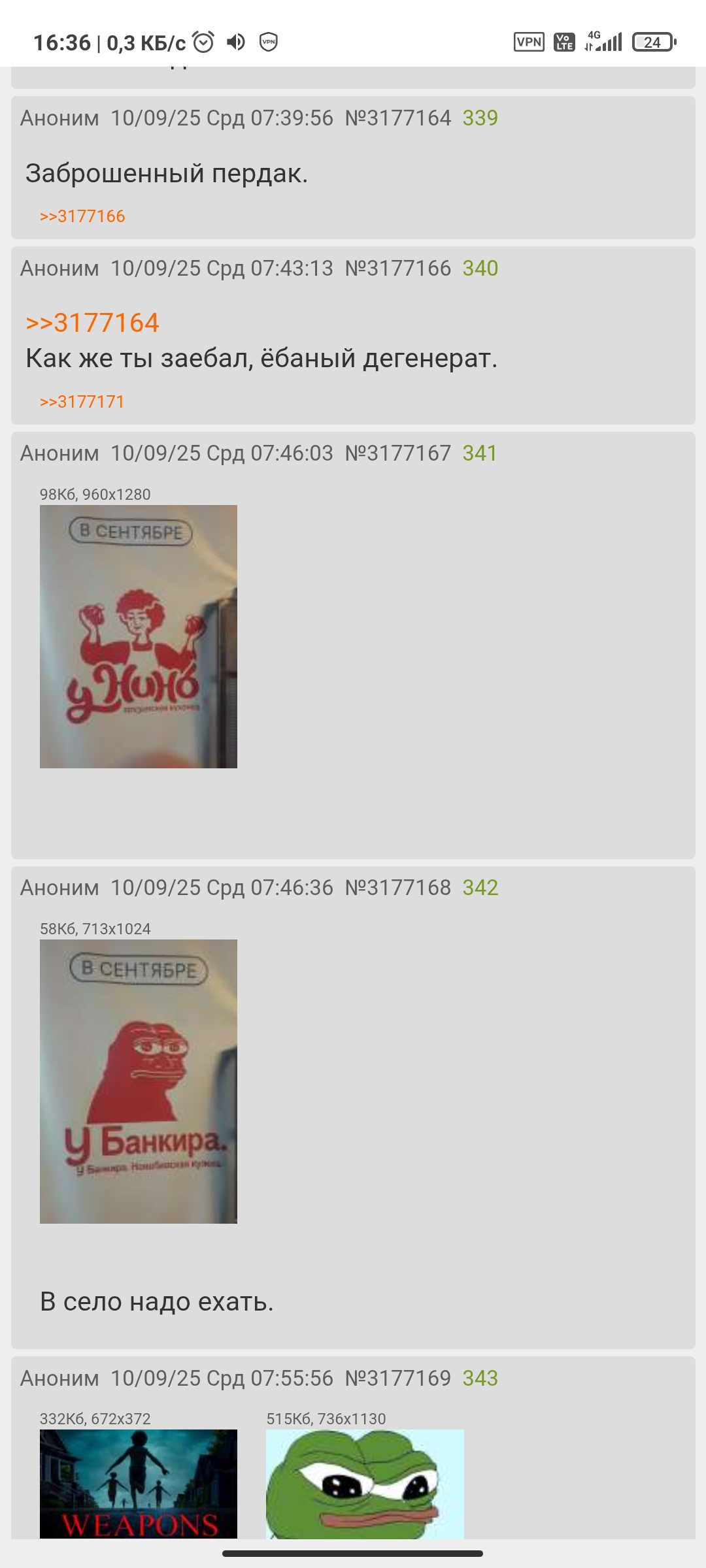Open the 736x1130 frog image in post 343
This screenshot has width=706, height=1568.
pos(365,1484)
